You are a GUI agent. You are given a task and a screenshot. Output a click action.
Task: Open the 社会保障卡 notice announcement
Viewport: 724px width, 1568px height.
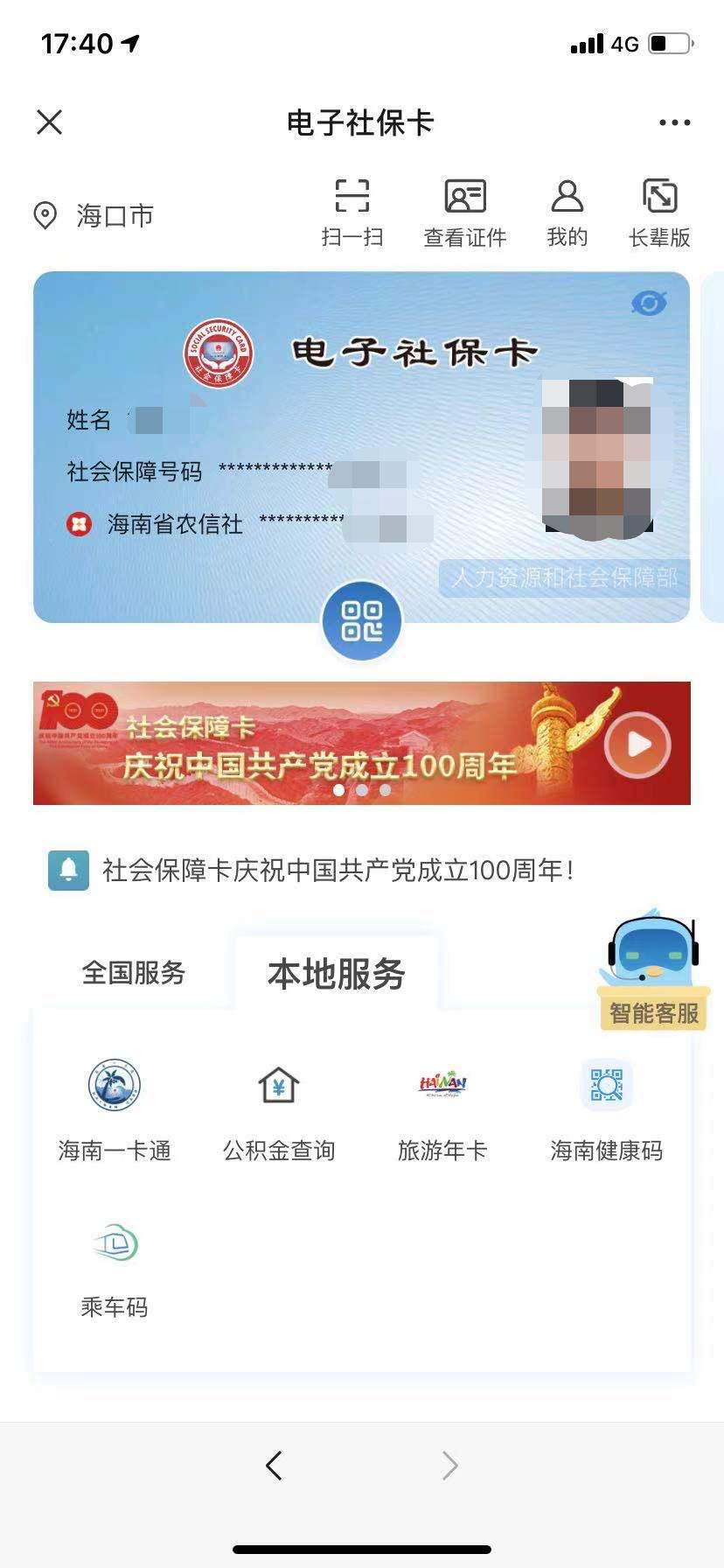(338, 871)
